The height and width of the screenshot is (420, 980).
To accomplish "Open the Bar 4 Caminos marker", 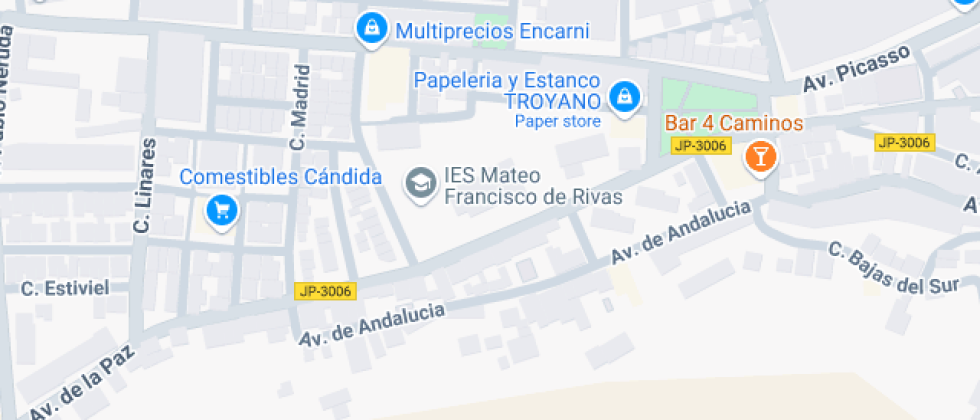I will pyautogui.click(x=761, y=158).
